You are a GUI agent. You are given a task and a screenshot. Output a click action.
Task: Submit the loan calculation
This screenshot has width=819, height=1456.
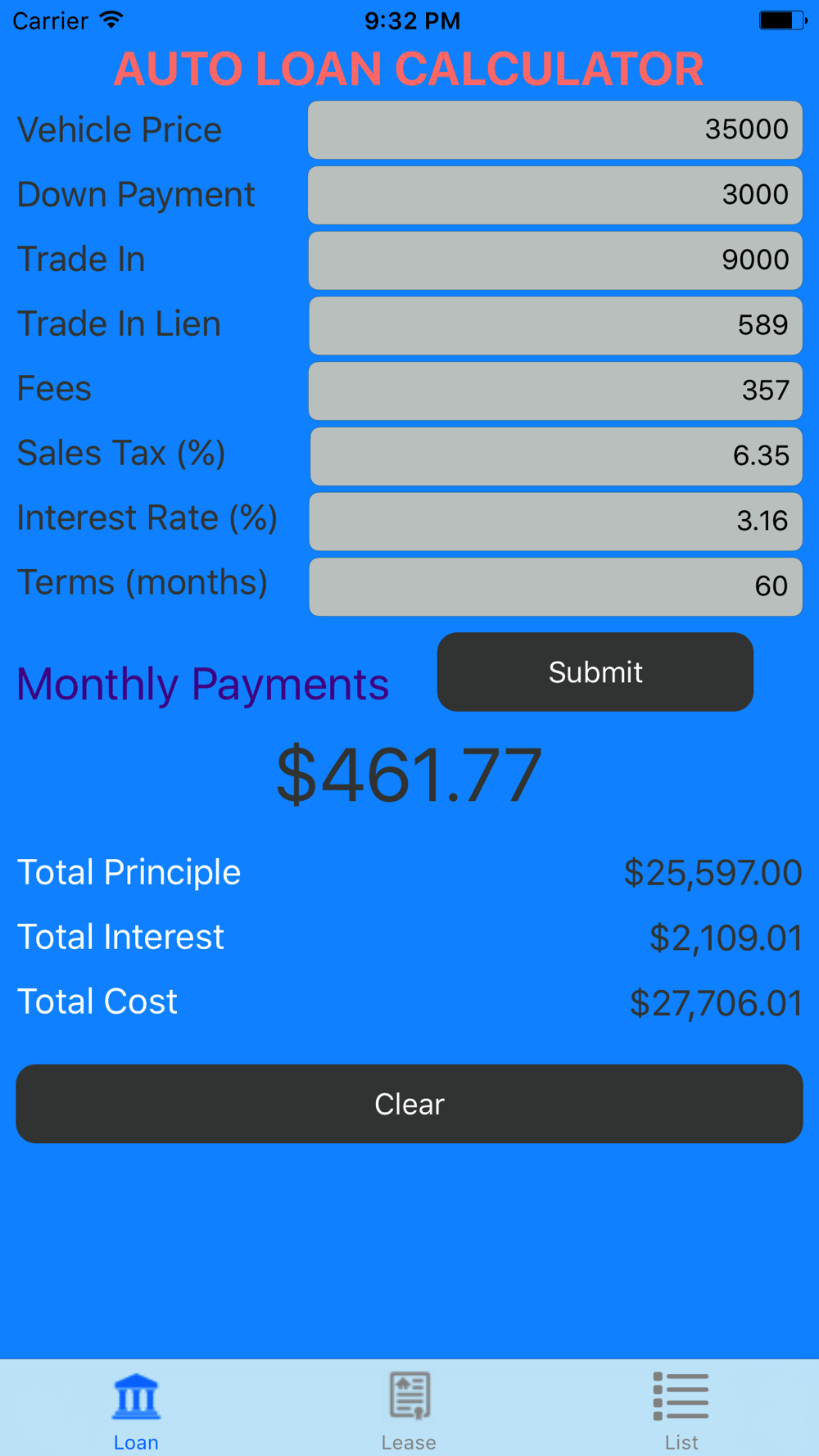pyautogui.click(x=595, y=671)
